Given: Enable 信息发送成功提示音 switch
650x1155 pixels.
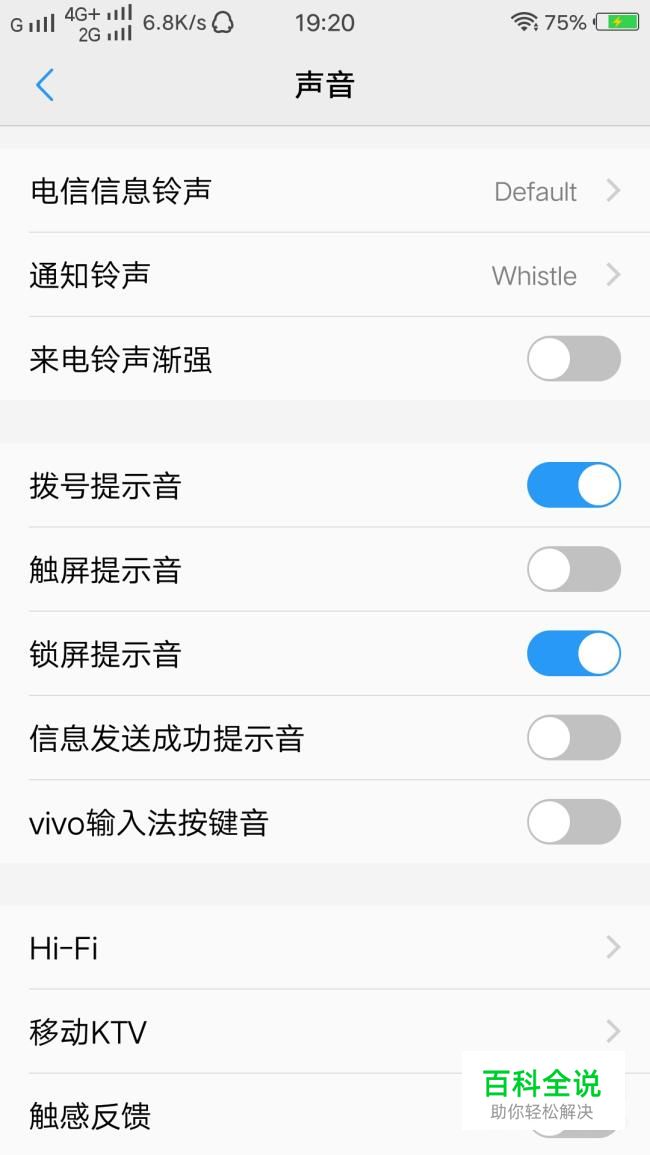Looking at the screenshot, I should click(x=573, y=737).
